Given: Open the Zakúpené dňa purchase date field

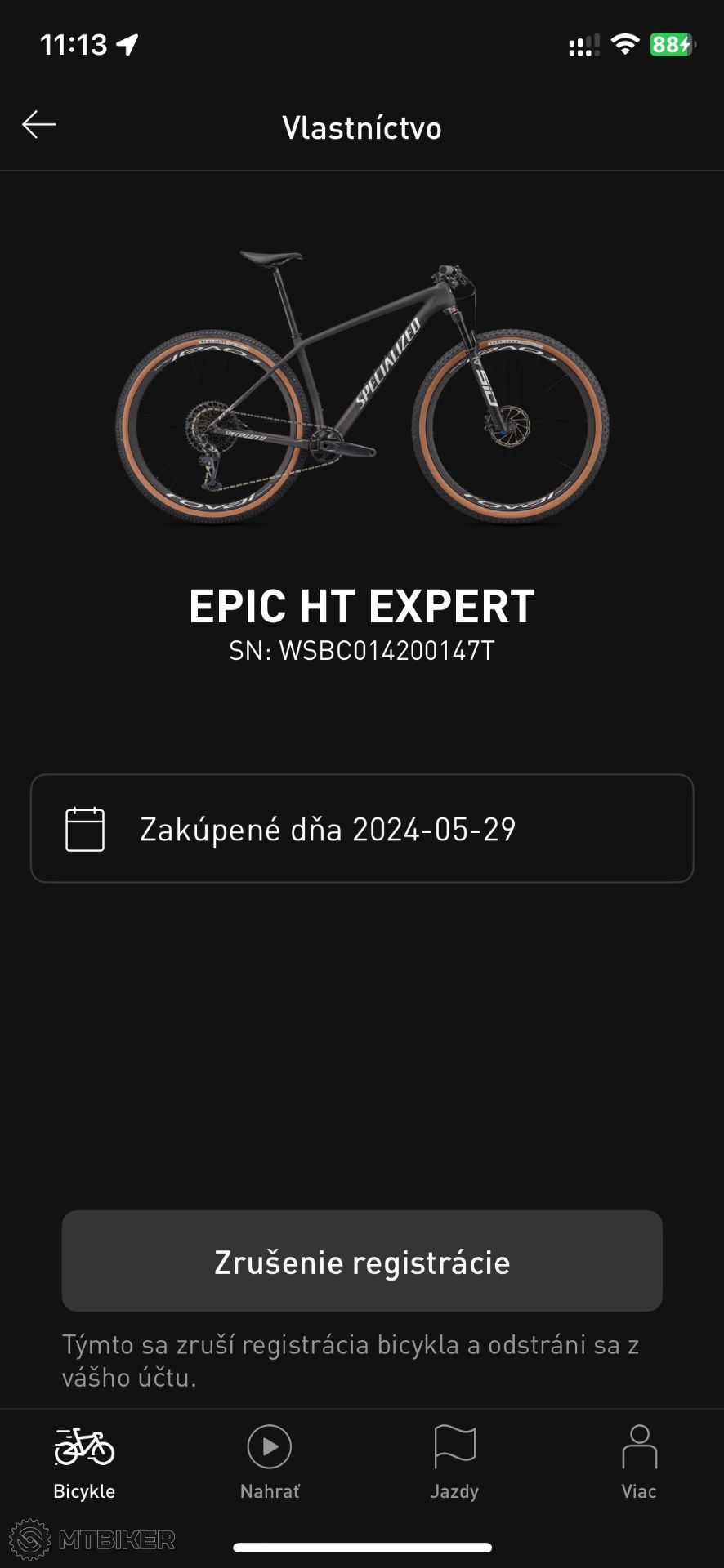Looking at the screenshot, I should (362, 828).
